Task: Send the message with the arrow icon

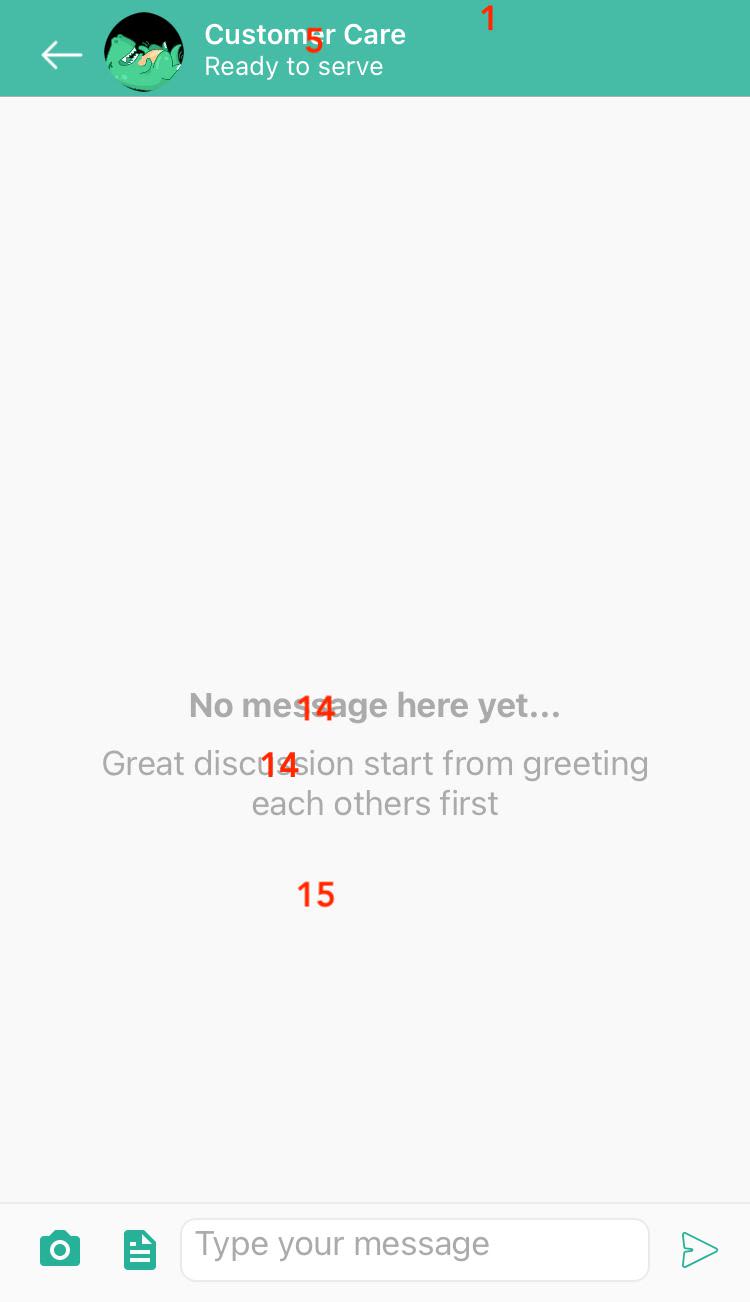Action: (x=699, y=1249)
